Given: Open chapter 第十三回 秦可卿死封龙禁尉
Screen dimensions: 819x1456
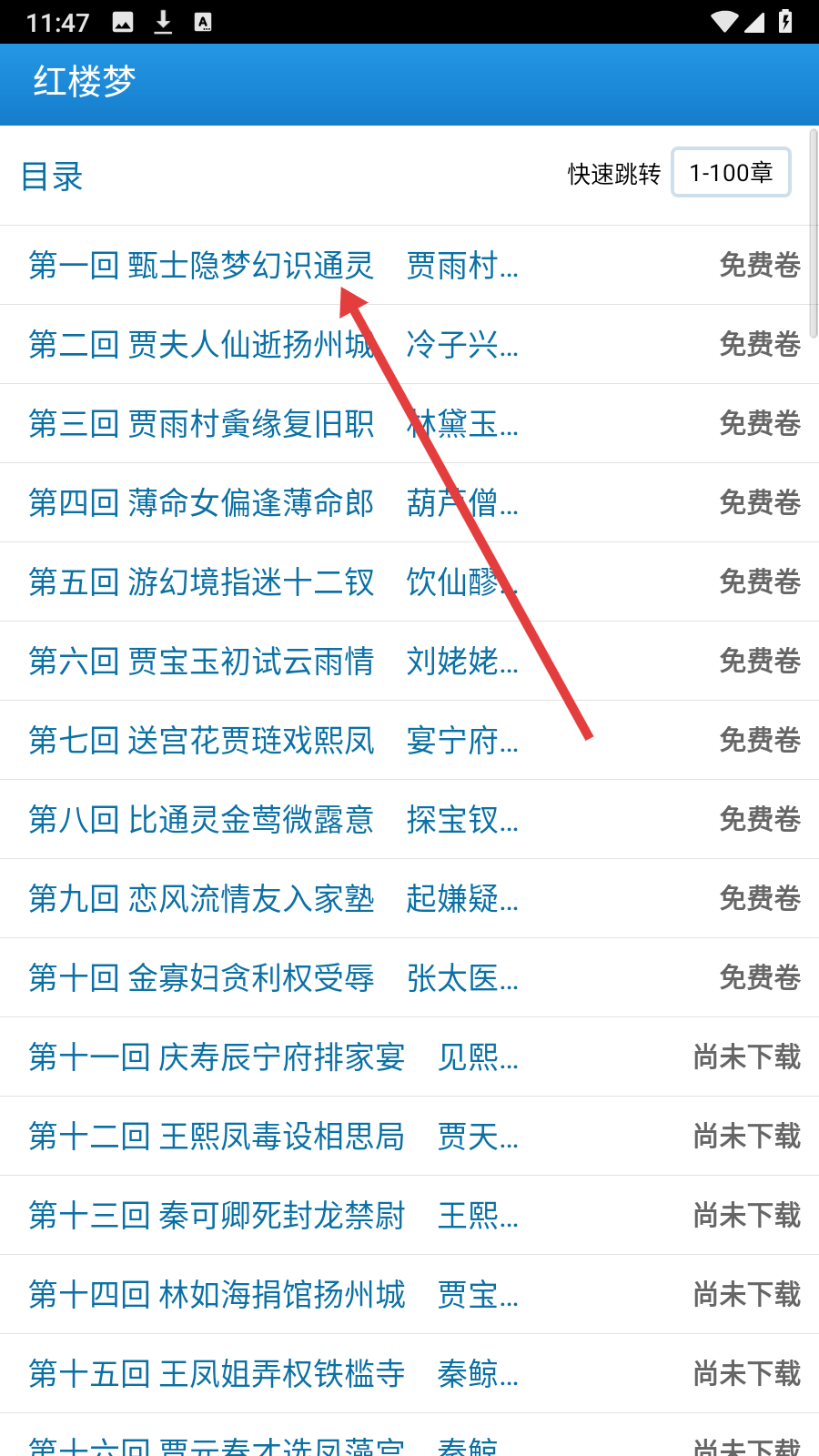Looking at the screenshot, I should pyautogui.click(x=409, y=1215).
